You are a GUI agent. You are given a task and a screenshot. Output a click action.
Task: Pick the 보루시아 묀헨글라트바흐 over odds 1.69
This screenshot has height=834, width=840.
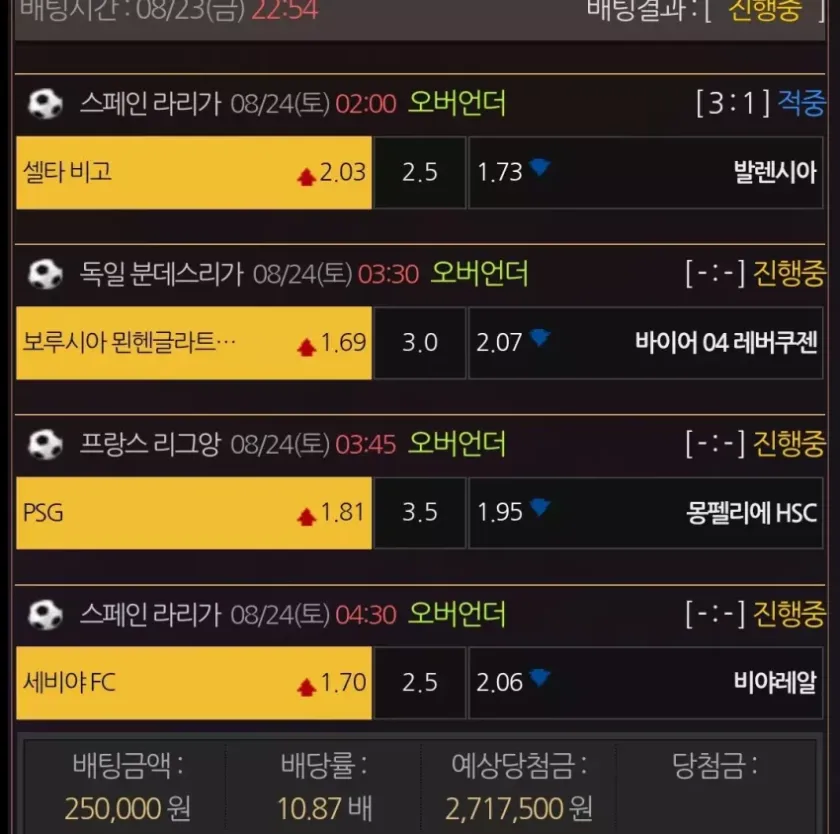click(x=194, y=343)
